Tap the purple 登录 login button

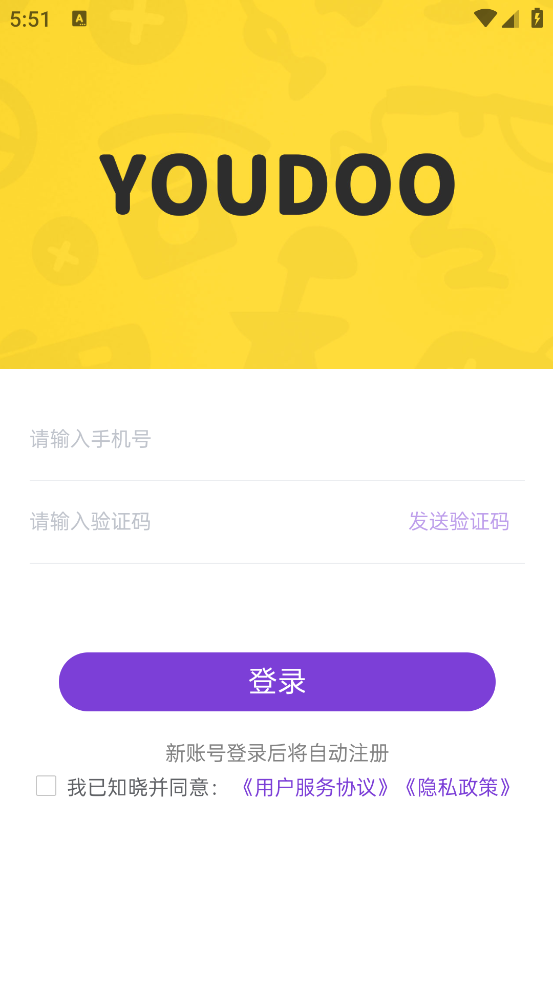point(277,682)
